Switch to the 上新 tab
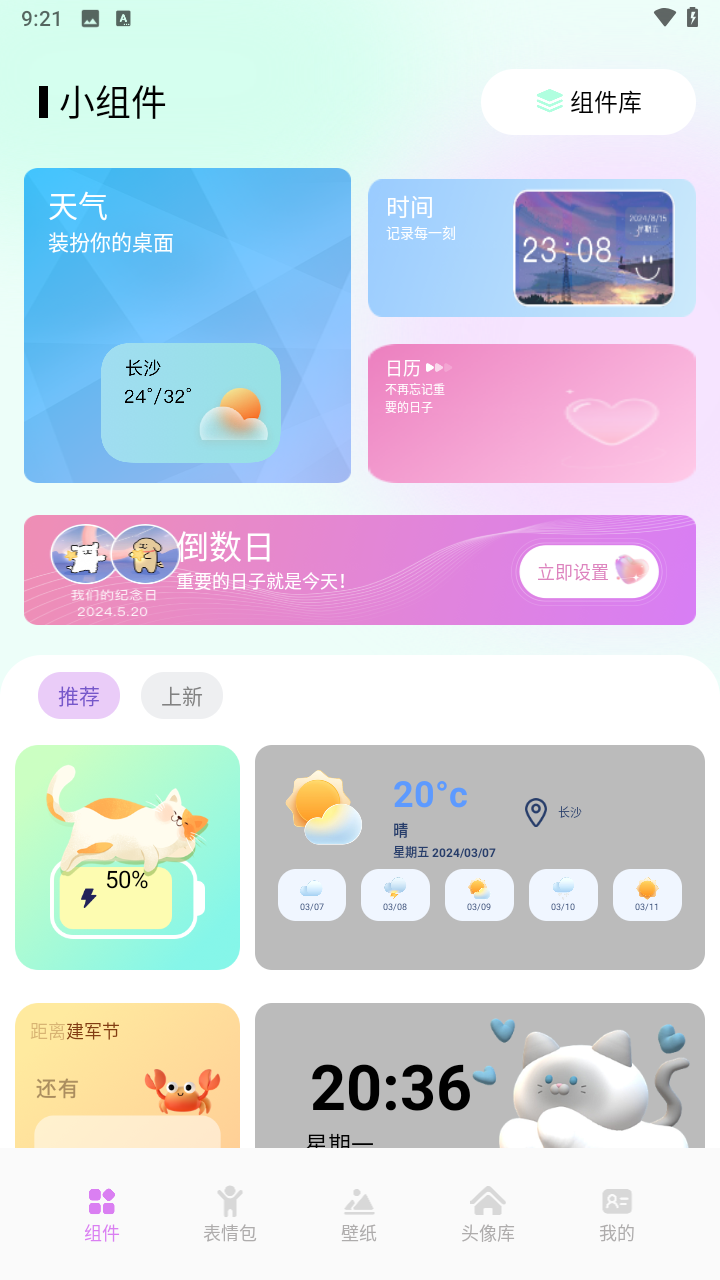 click(x=181, y=695)
